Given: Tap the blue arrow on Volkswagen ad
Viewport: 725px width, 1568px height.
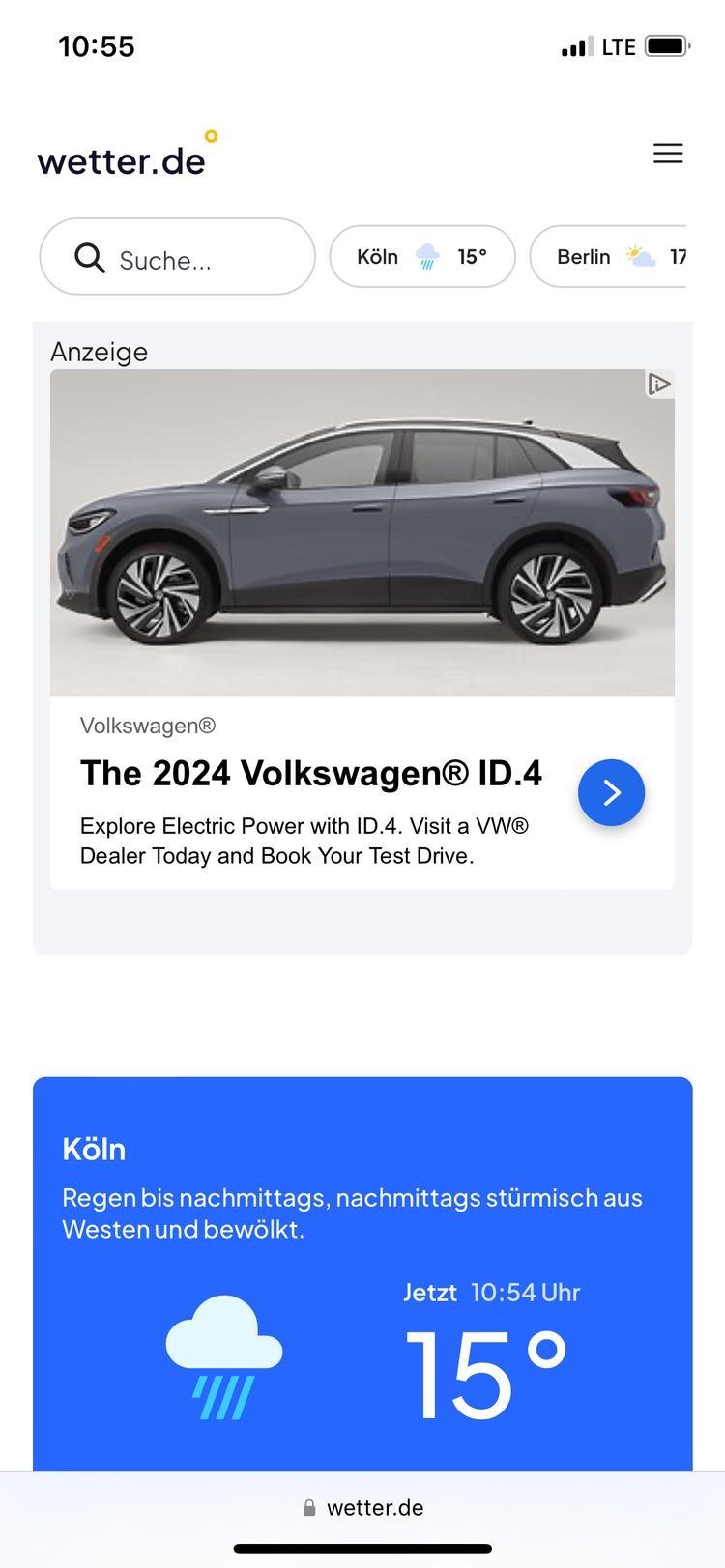Looking at the screenshot, I should (x=611, y=792).
